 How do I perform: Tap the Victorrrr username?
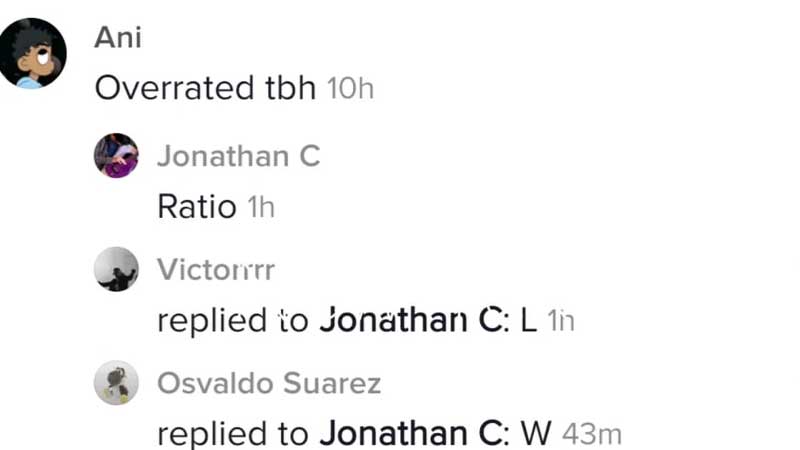click(216, 269)
